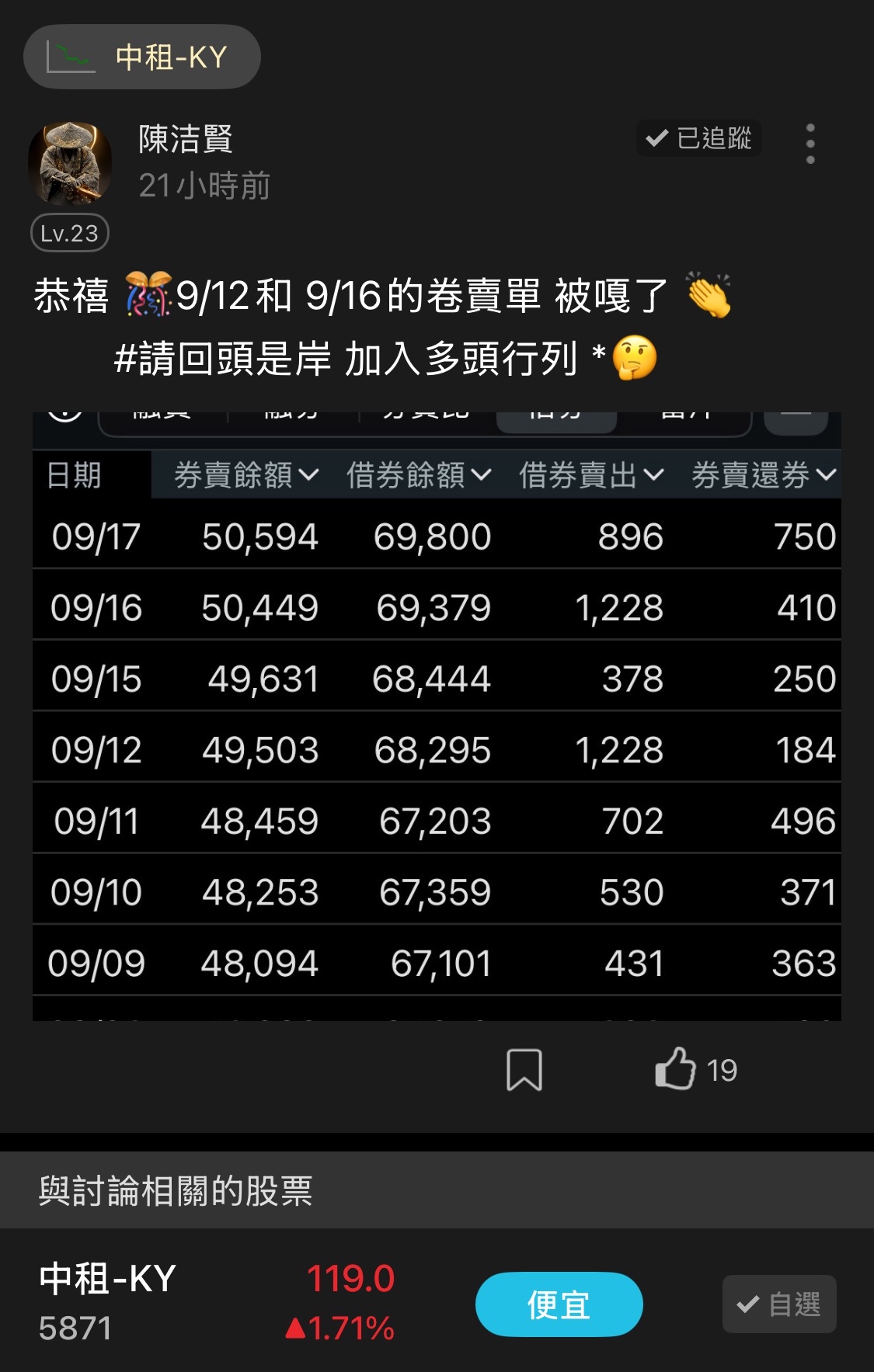Toggle the 自選 watchlist button

pyautogui.click(x=779, y=1304)
